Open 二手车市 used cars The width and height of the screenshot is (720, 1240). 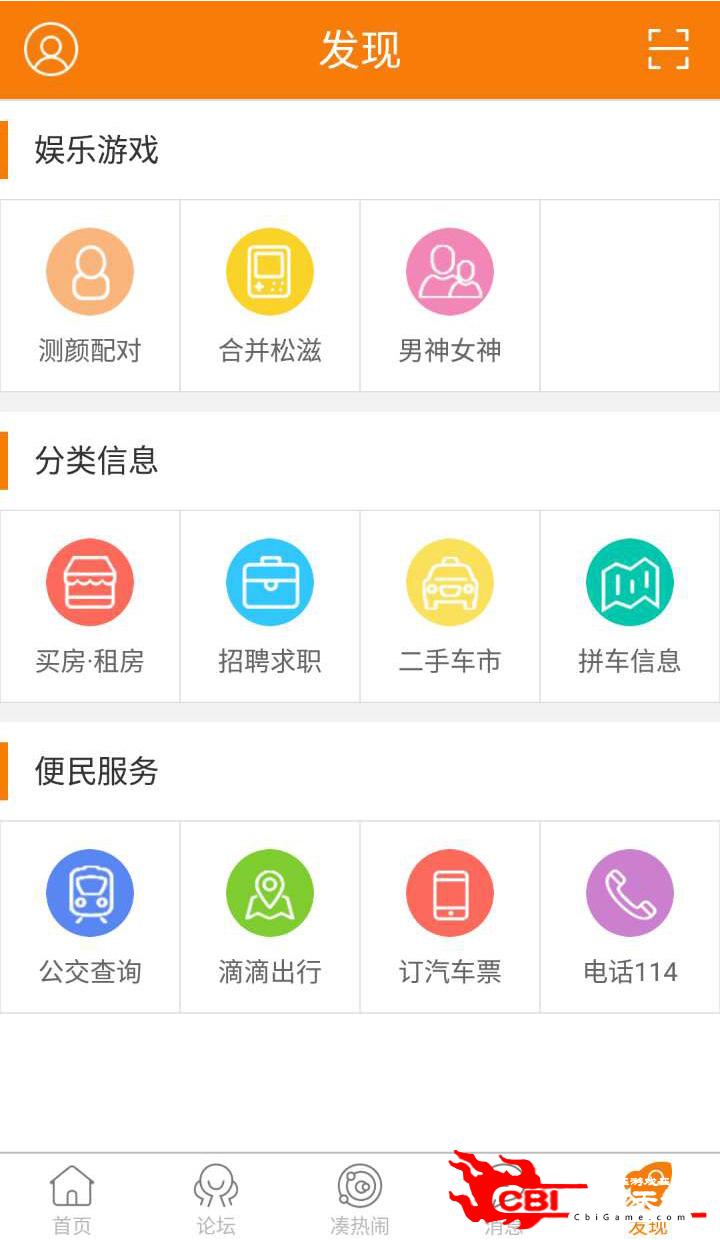(450, 606)
